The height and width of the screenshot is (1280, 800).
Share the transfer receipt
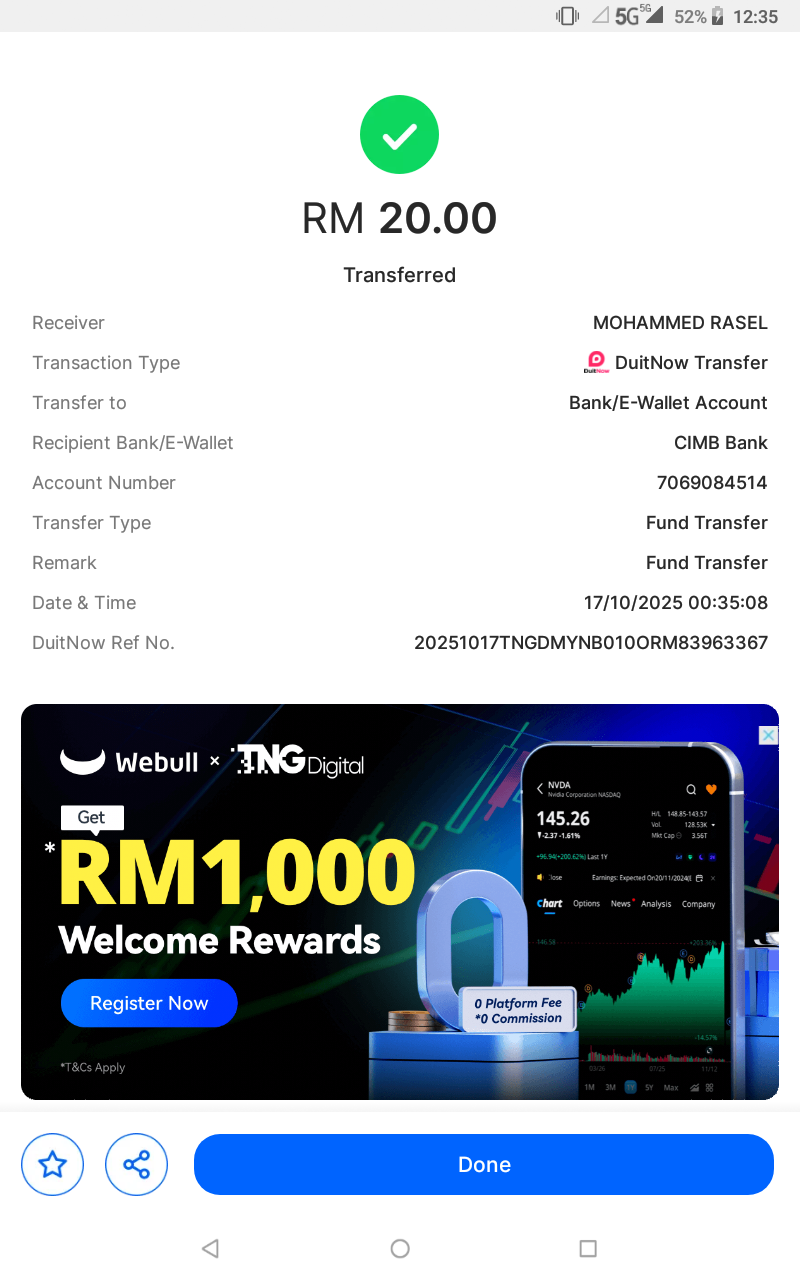click(136, 1164)
